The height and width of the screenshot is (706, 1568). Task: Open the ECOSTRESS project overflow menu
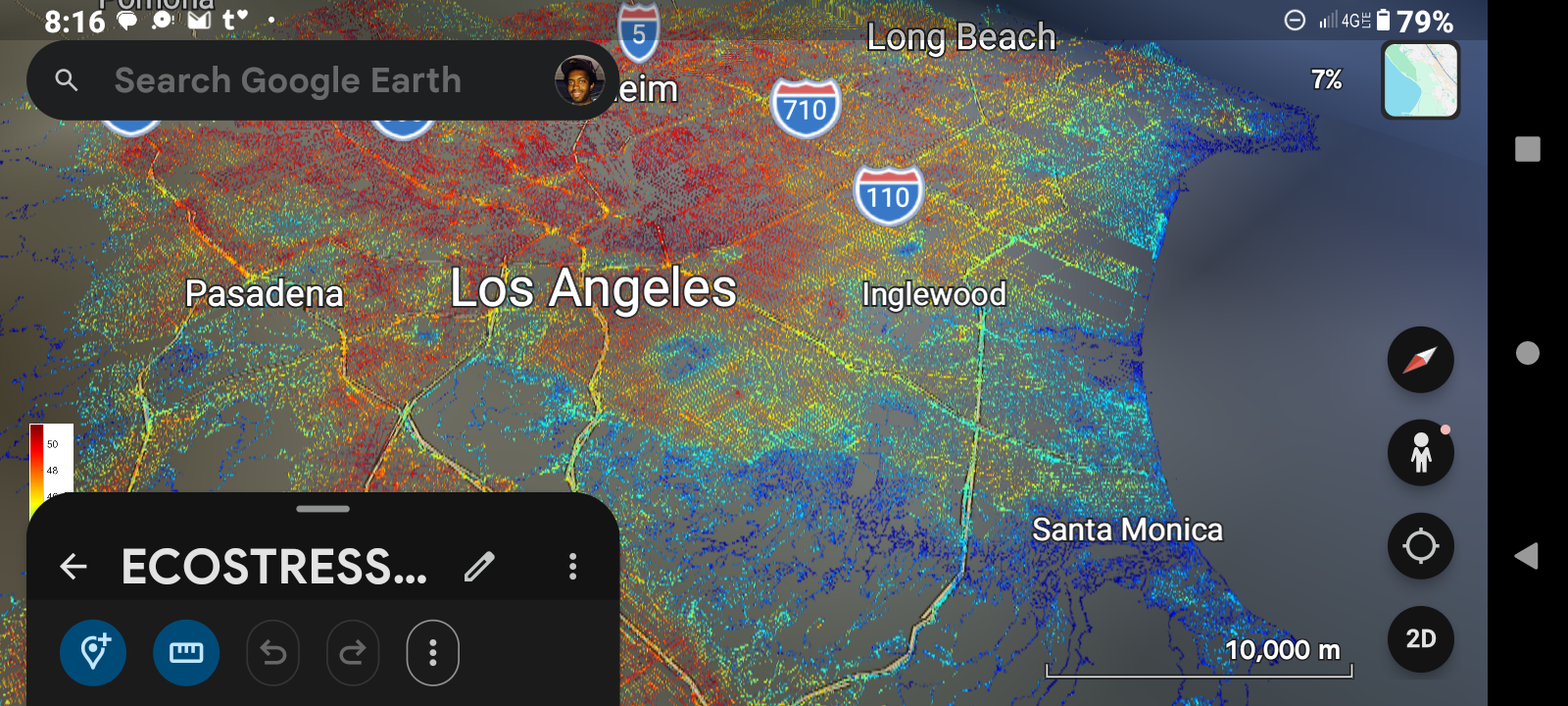(x=573, y=566)
